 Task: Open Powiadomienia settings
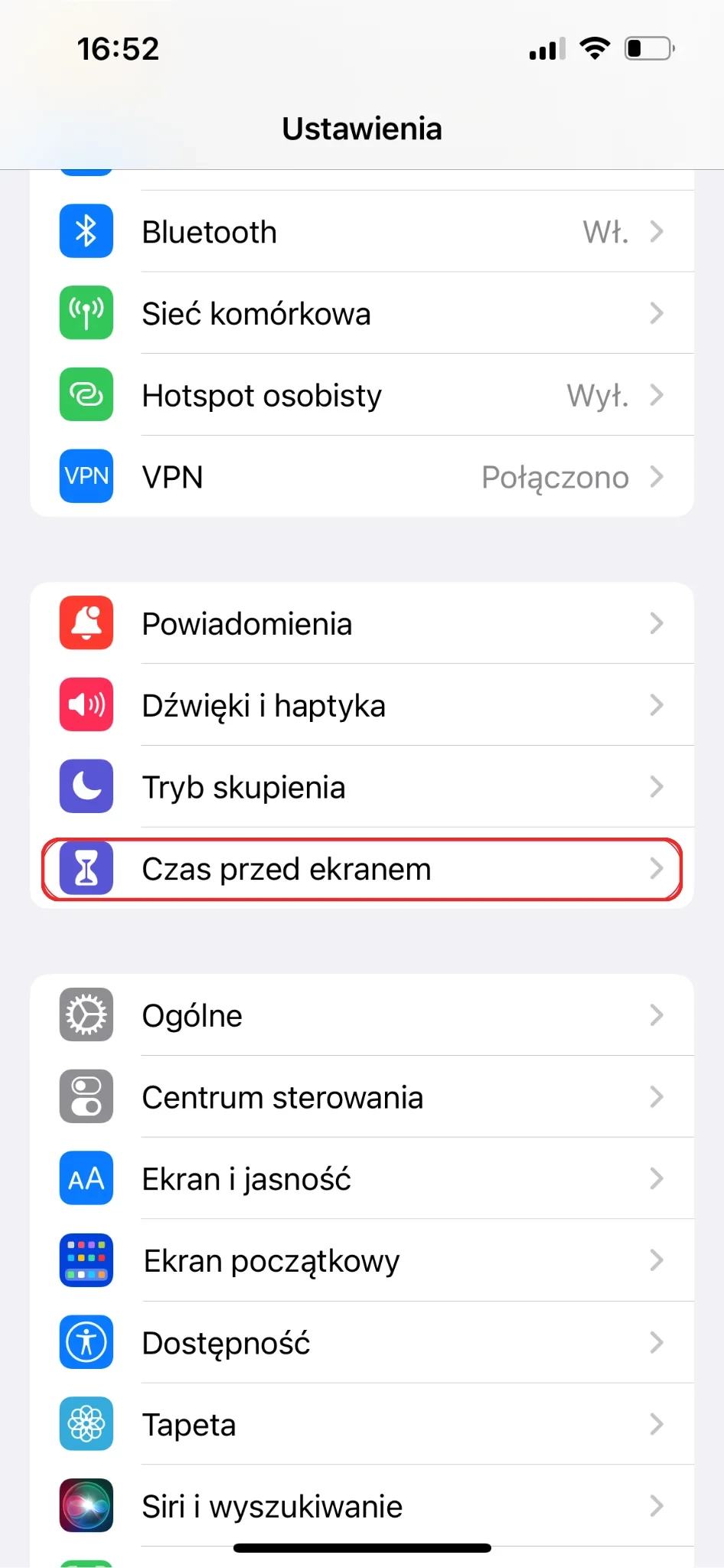[361, 624]
